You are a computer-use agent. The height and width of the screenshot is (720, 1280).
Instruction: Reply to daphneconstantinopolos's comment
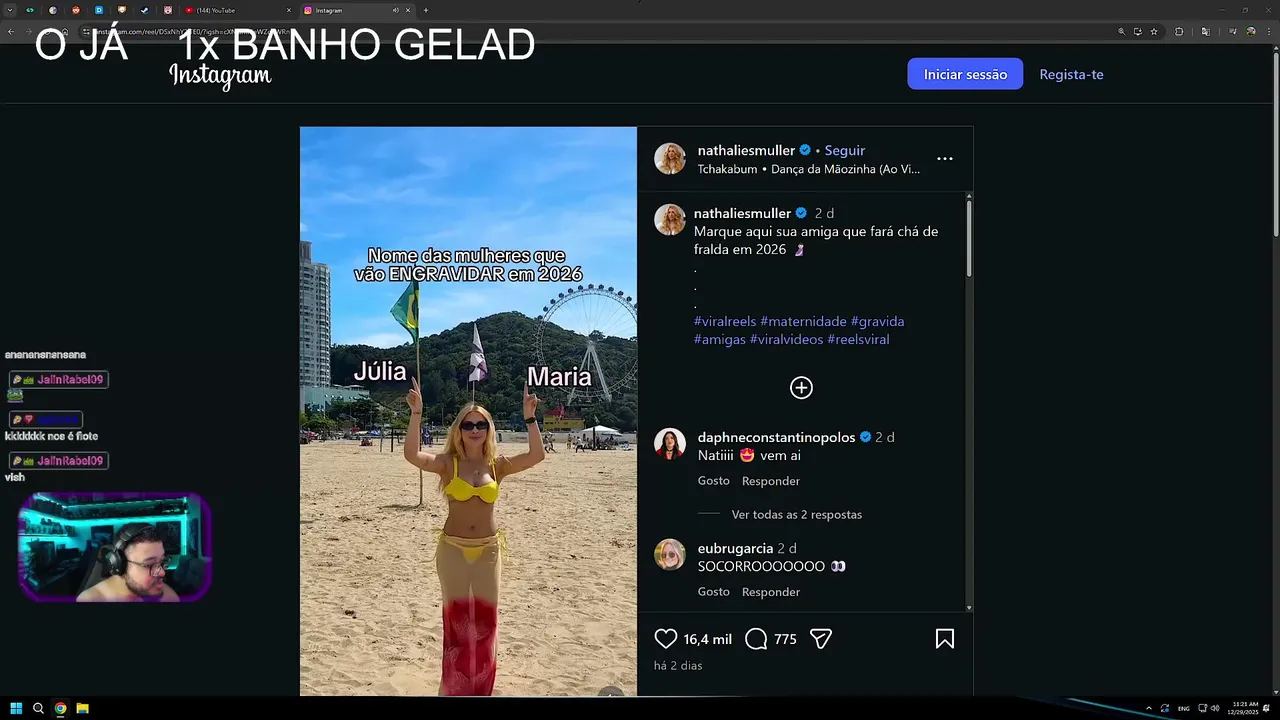770,481
